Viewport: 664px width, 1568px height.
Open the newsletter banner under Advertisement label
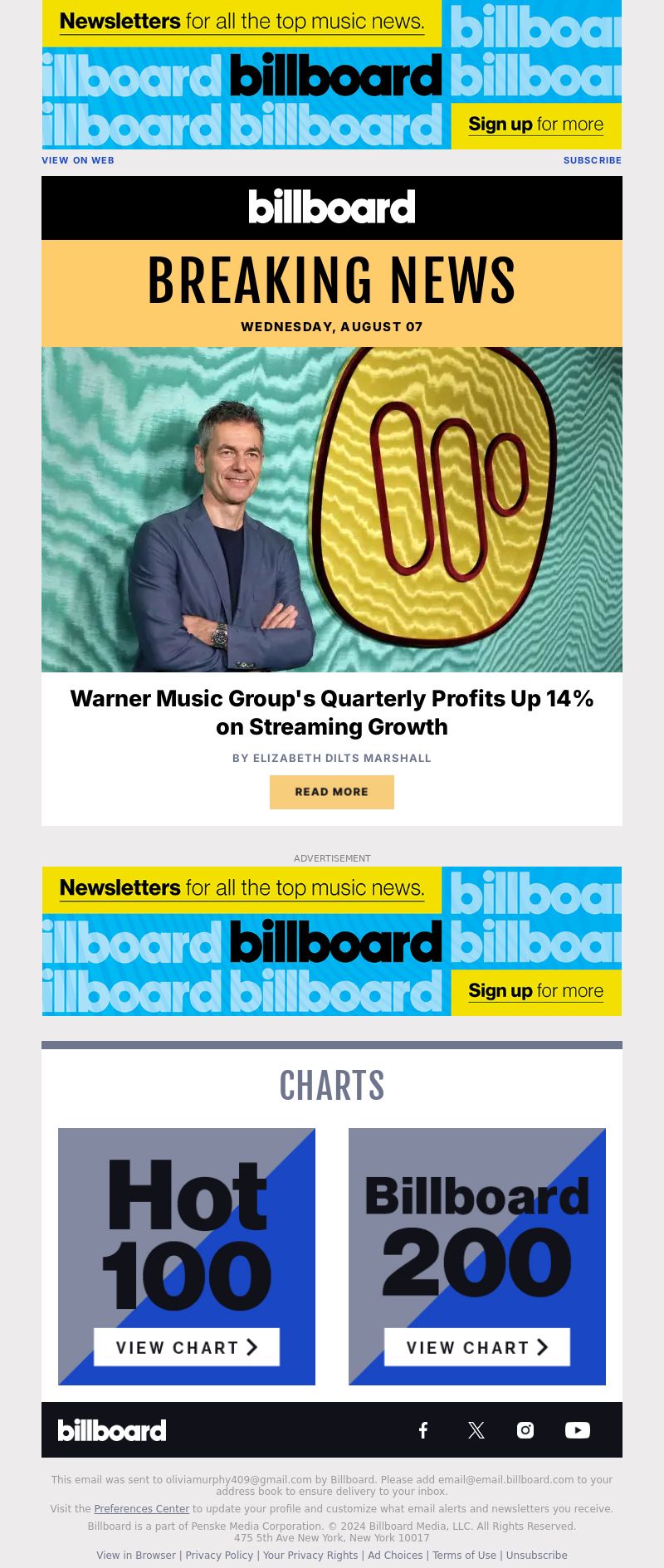pos(332,941)
